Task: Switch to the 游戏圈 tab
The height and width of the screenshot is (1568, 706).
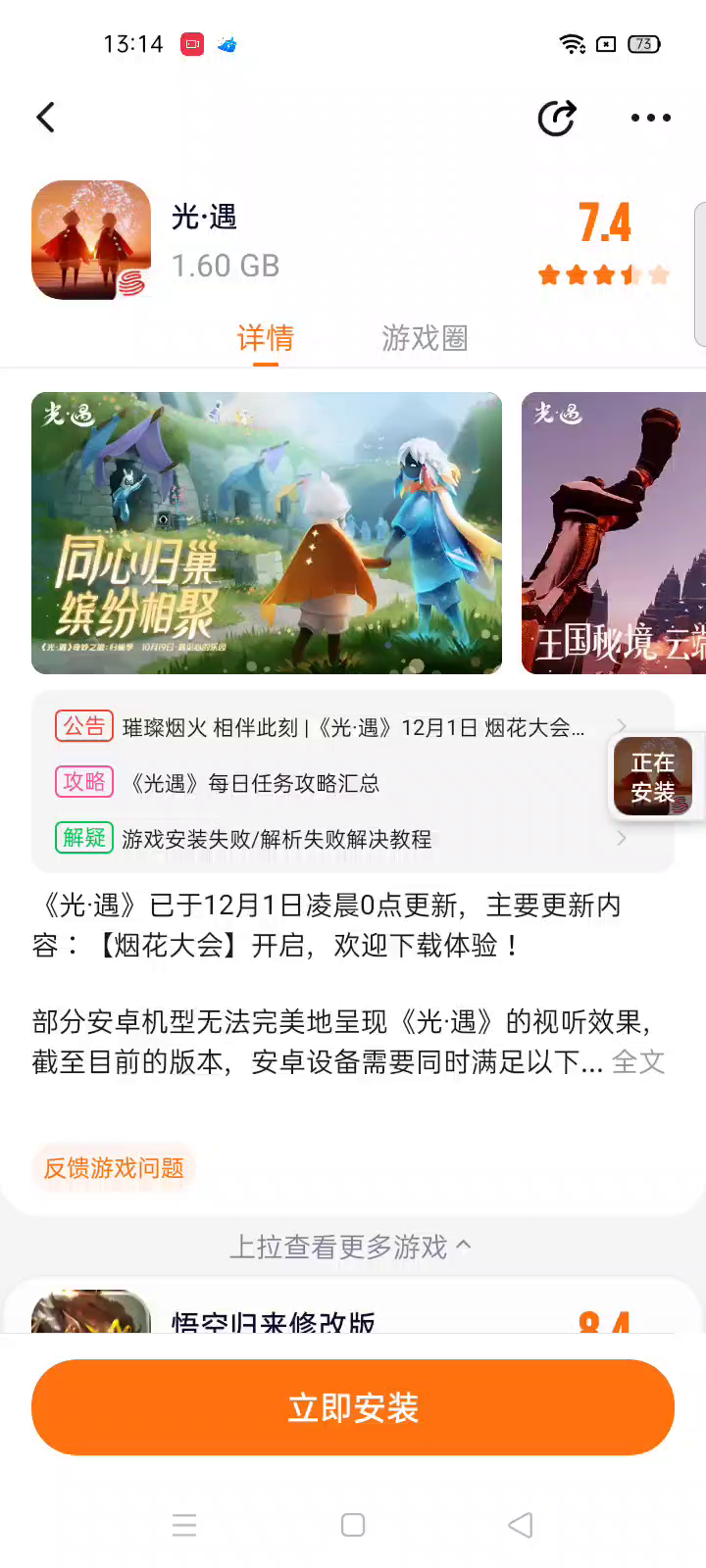Action: tap(424, 338)
